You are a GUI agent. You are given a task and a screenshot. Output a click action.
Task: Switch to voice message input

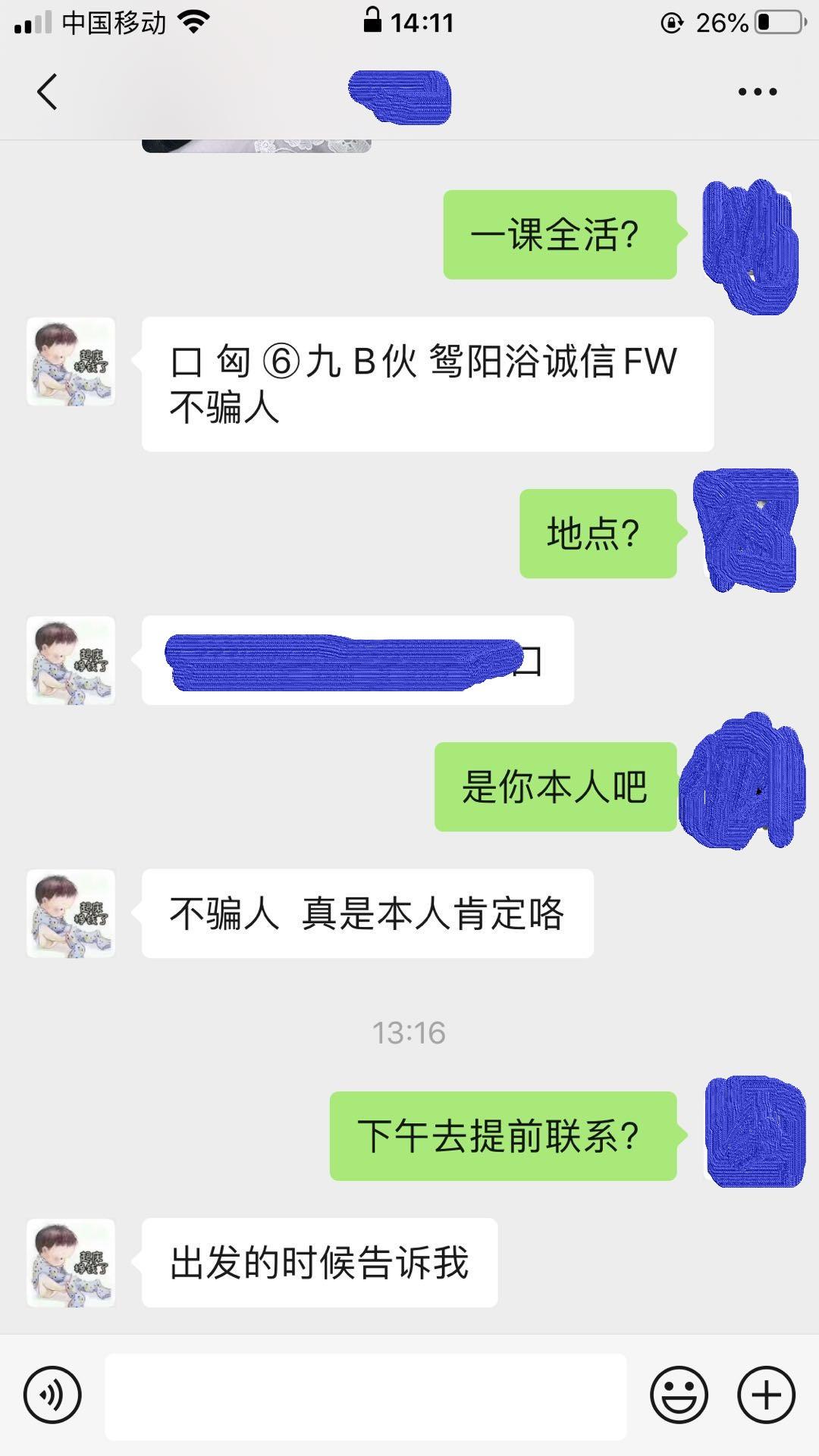click(x=52, y=1395)
